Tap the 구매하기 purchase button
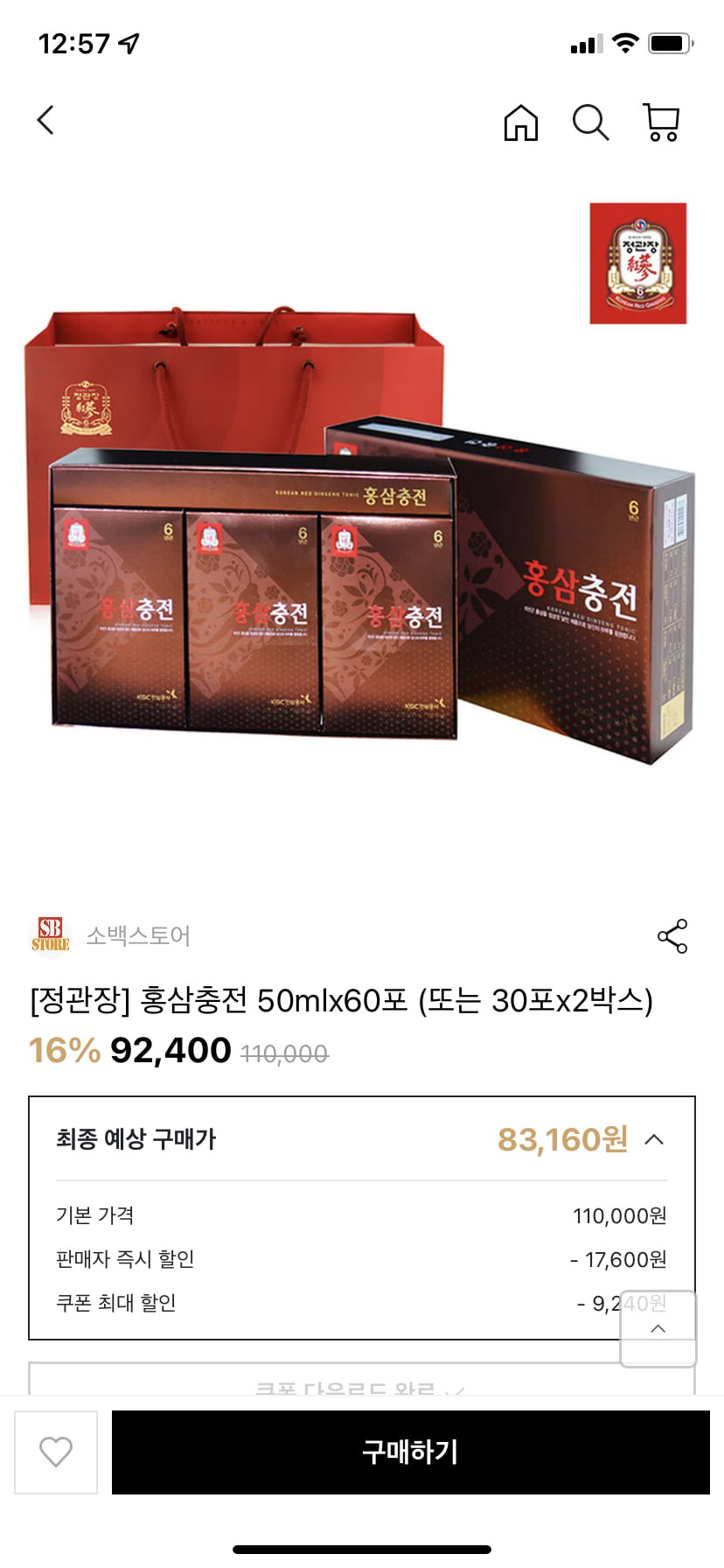This screenshot has height=1568, width=724. pyautogui.click(x=410, y=1452)
